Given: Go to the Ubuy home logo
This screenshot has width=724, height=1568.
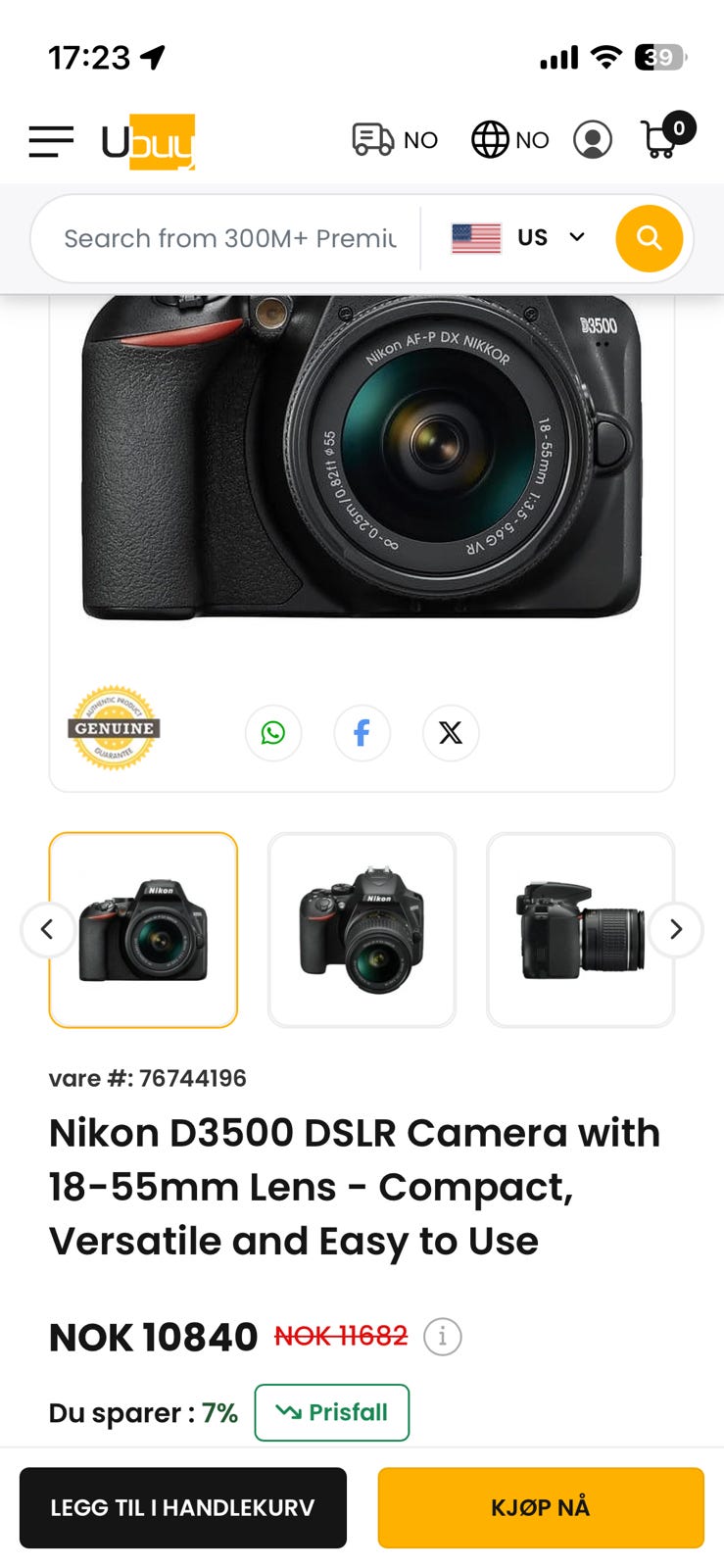Looking at the screenshot, I should (148, 142).
